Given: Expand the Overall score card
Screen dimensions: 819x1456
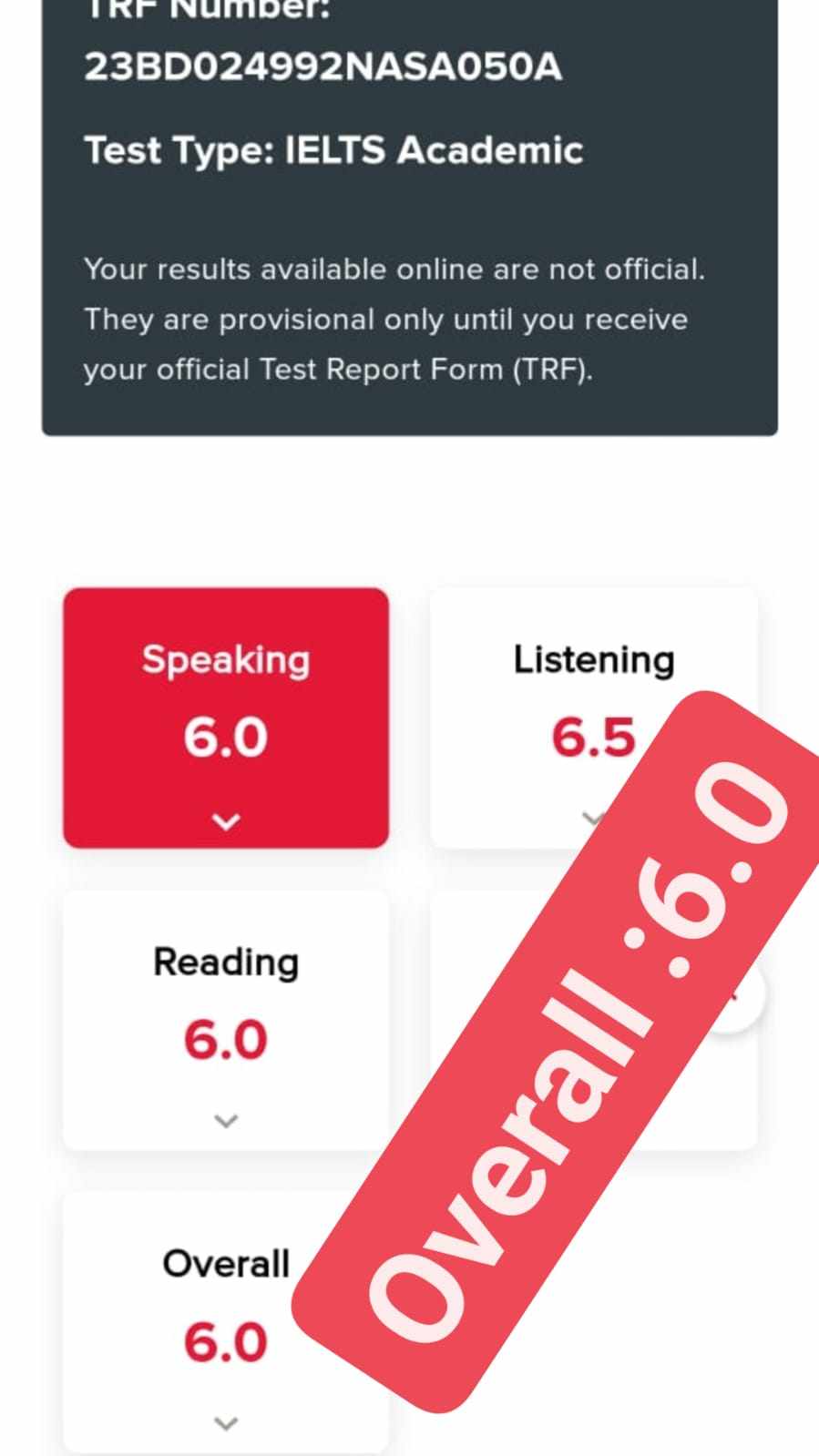Looking at the screenshot, I should pos(225,1422).
